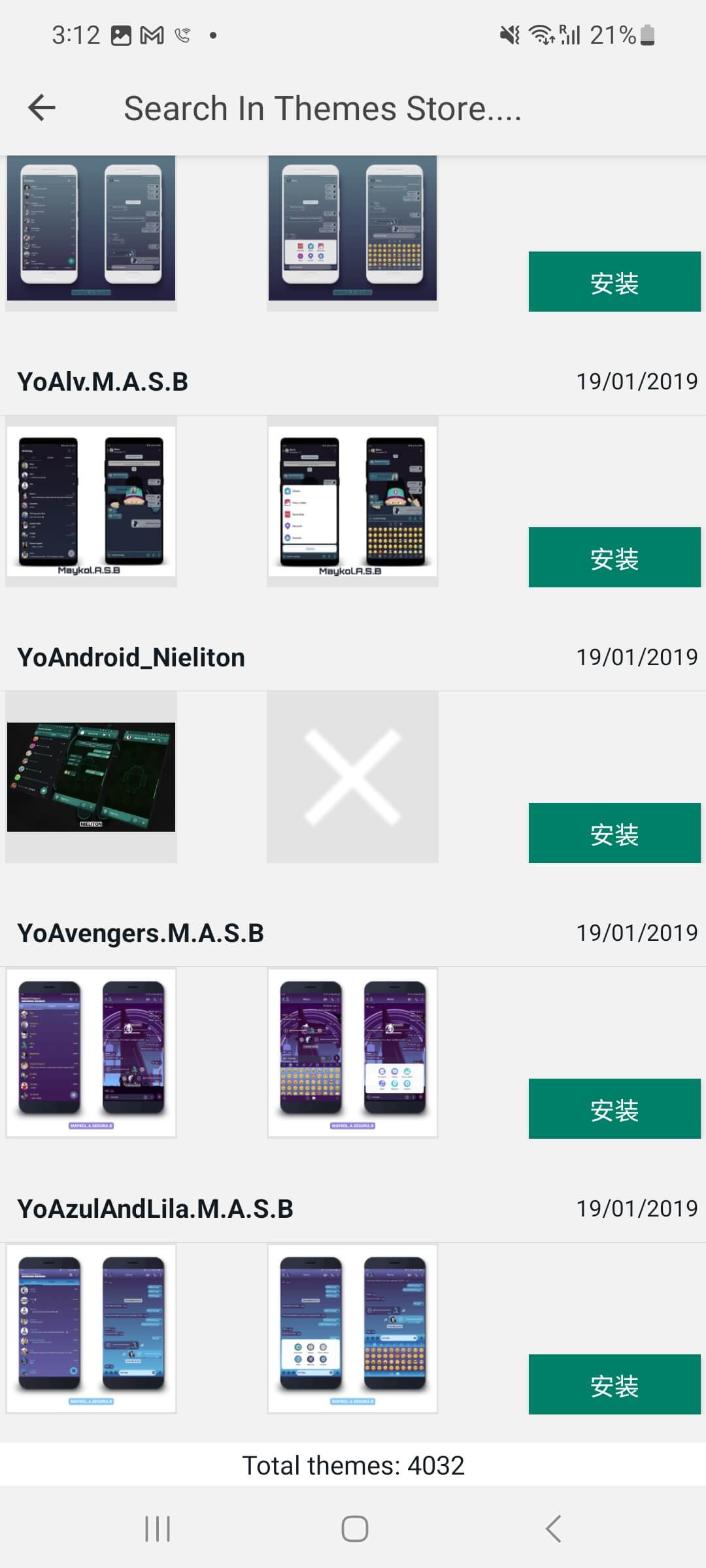Image resolution: width=706 pixels, height=1568 pixels.
Task: View second YoAvengers.M.A.S.B preview image
Action: (x=352, y=1053)
